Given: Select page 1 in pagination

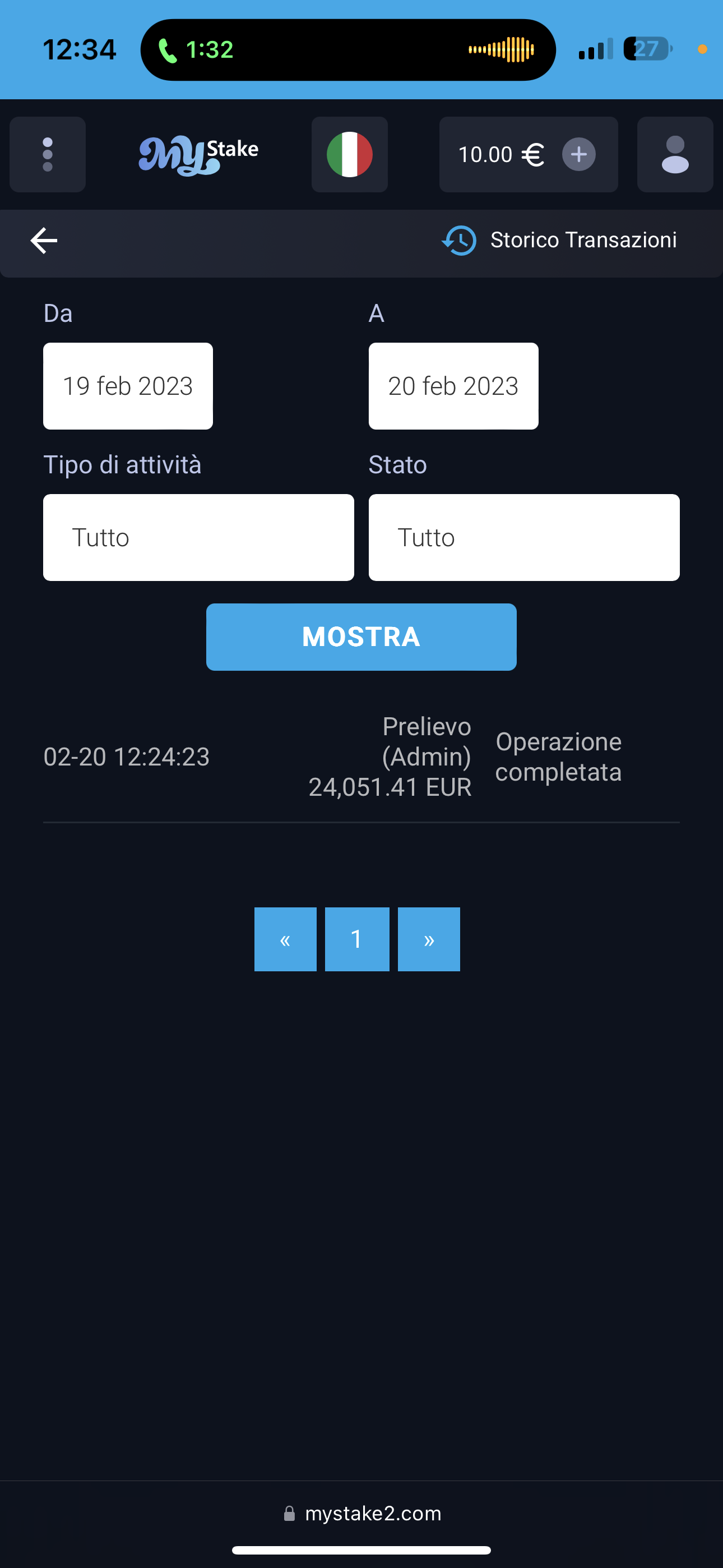Looking at the screenshot, I should pos(357,939).
